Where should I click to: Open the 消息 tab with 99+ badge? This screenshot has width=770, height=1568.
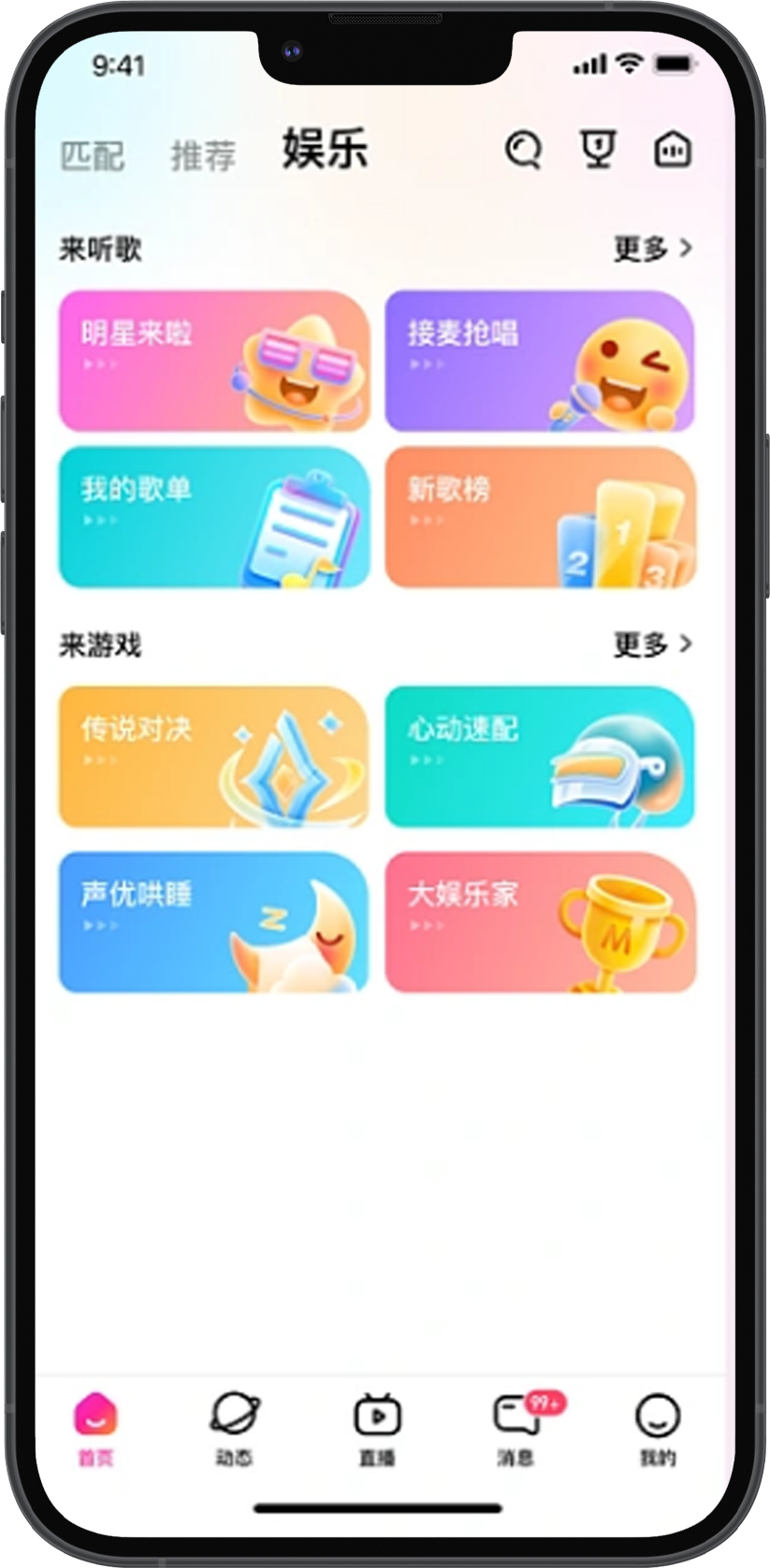point(517,1429)
